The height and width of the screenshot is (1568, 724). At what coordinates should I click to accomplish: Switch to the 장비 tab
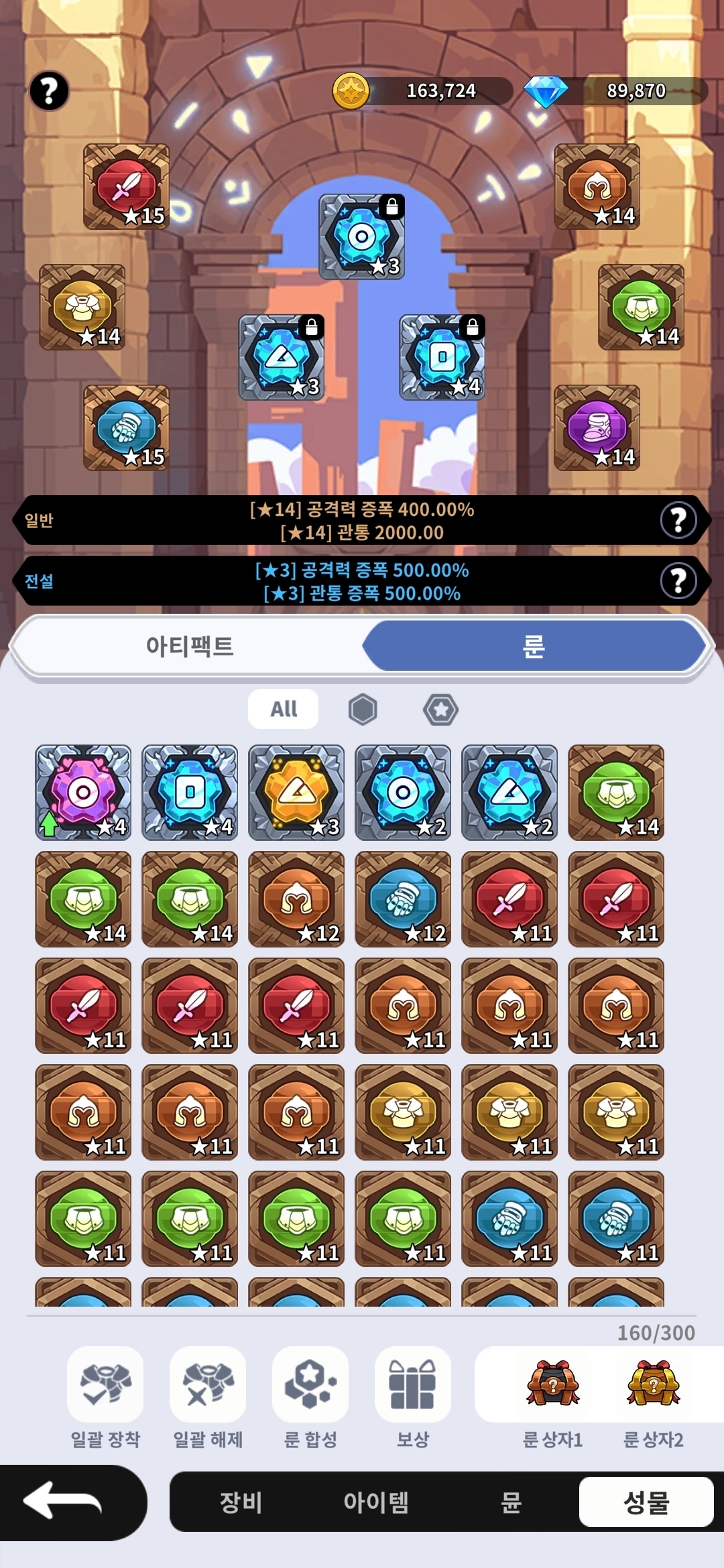point(241,1502)
